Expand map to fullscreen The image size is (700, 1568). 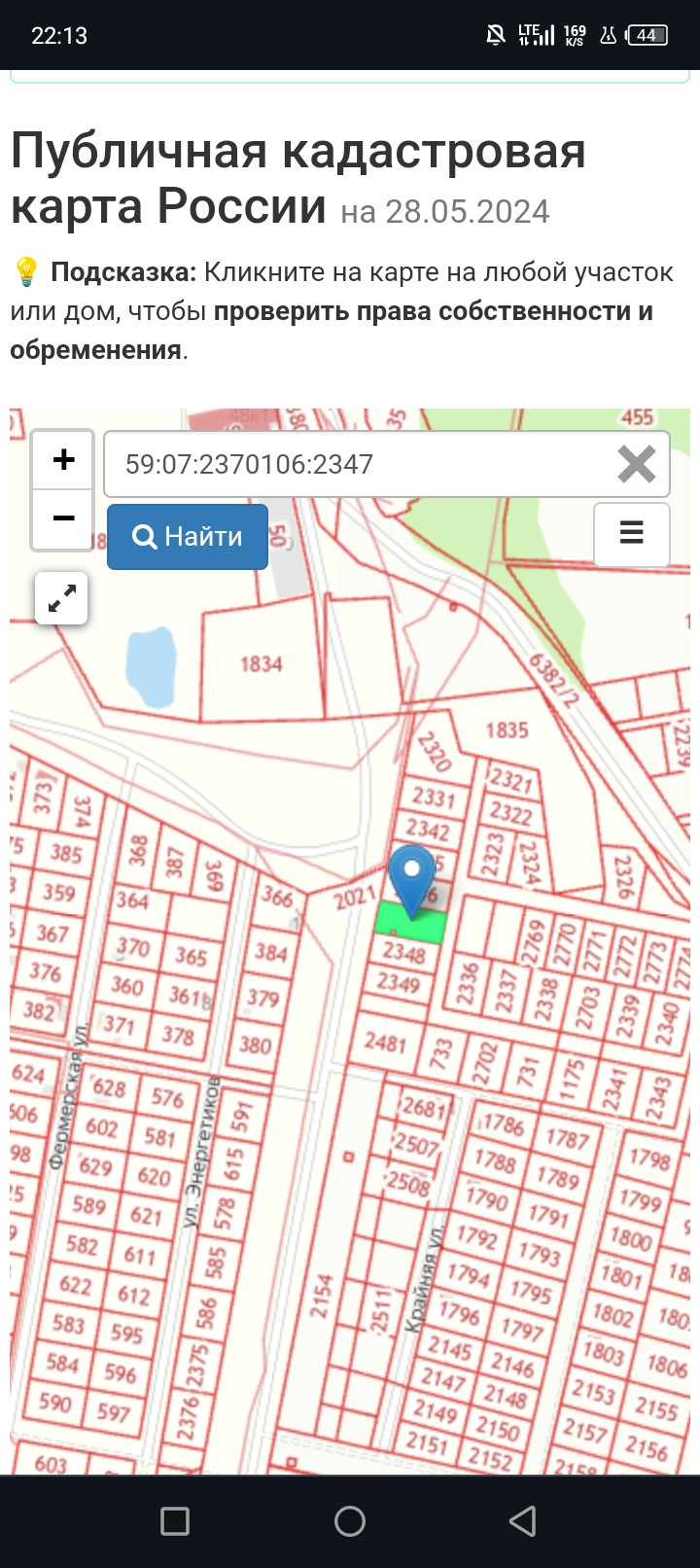tap(61, 598)
